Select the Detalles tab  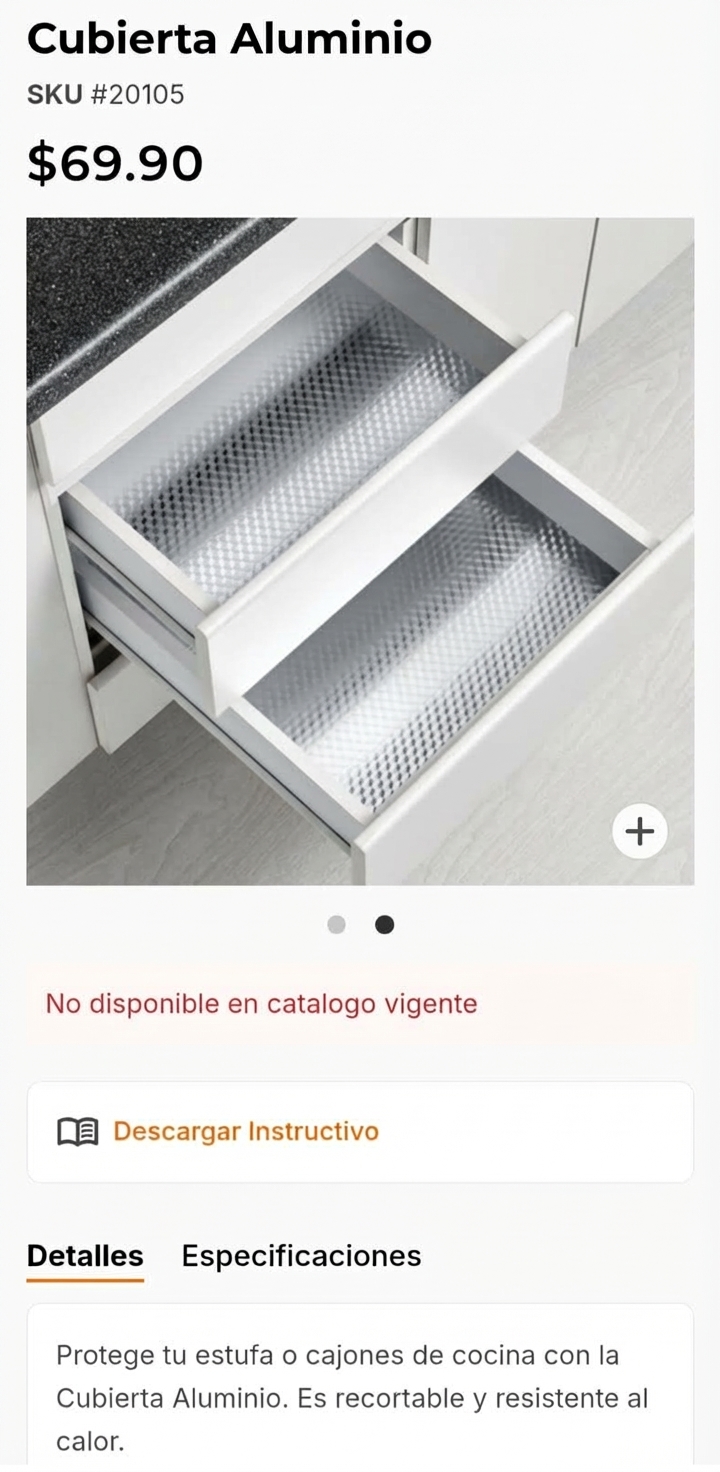(85, 1255)
